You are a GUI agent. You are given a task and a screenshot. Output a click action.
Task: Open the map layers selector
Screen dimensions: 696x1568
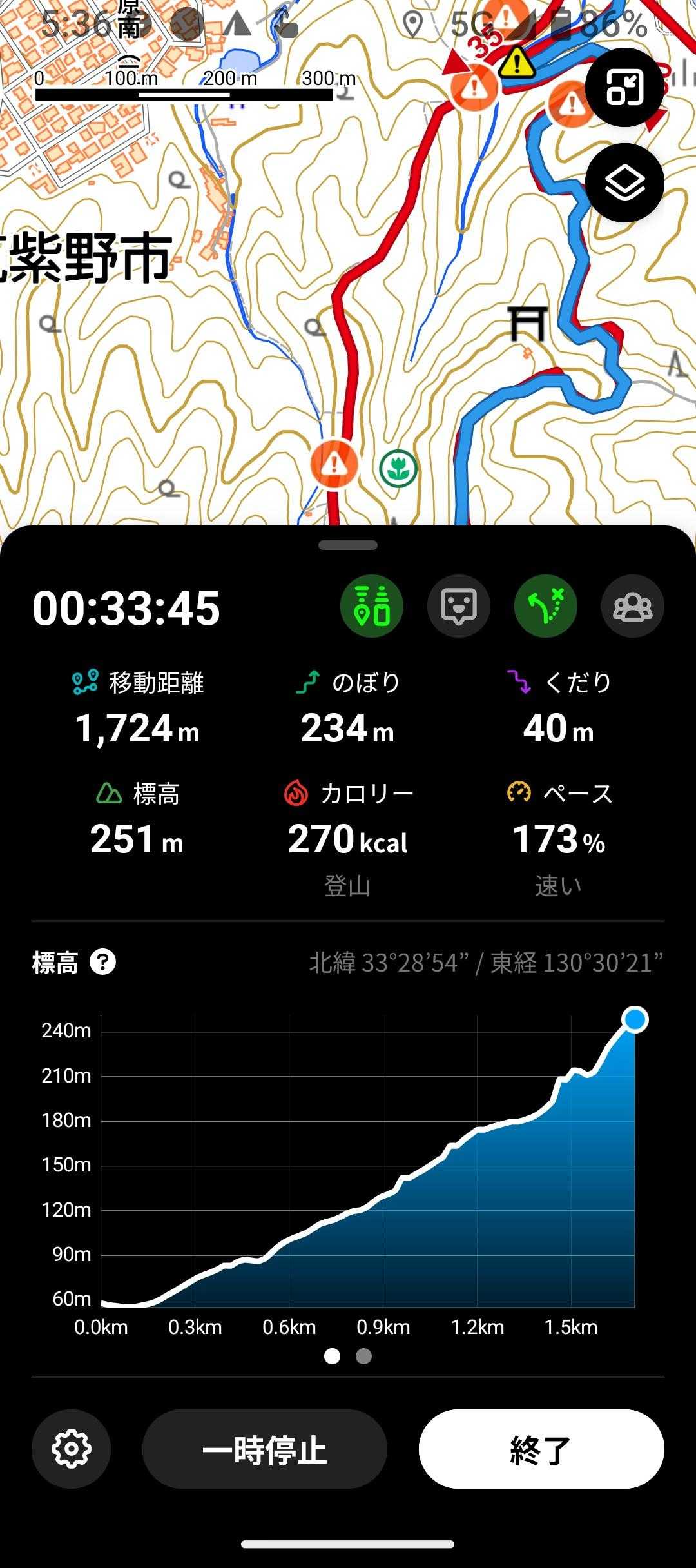624,183
